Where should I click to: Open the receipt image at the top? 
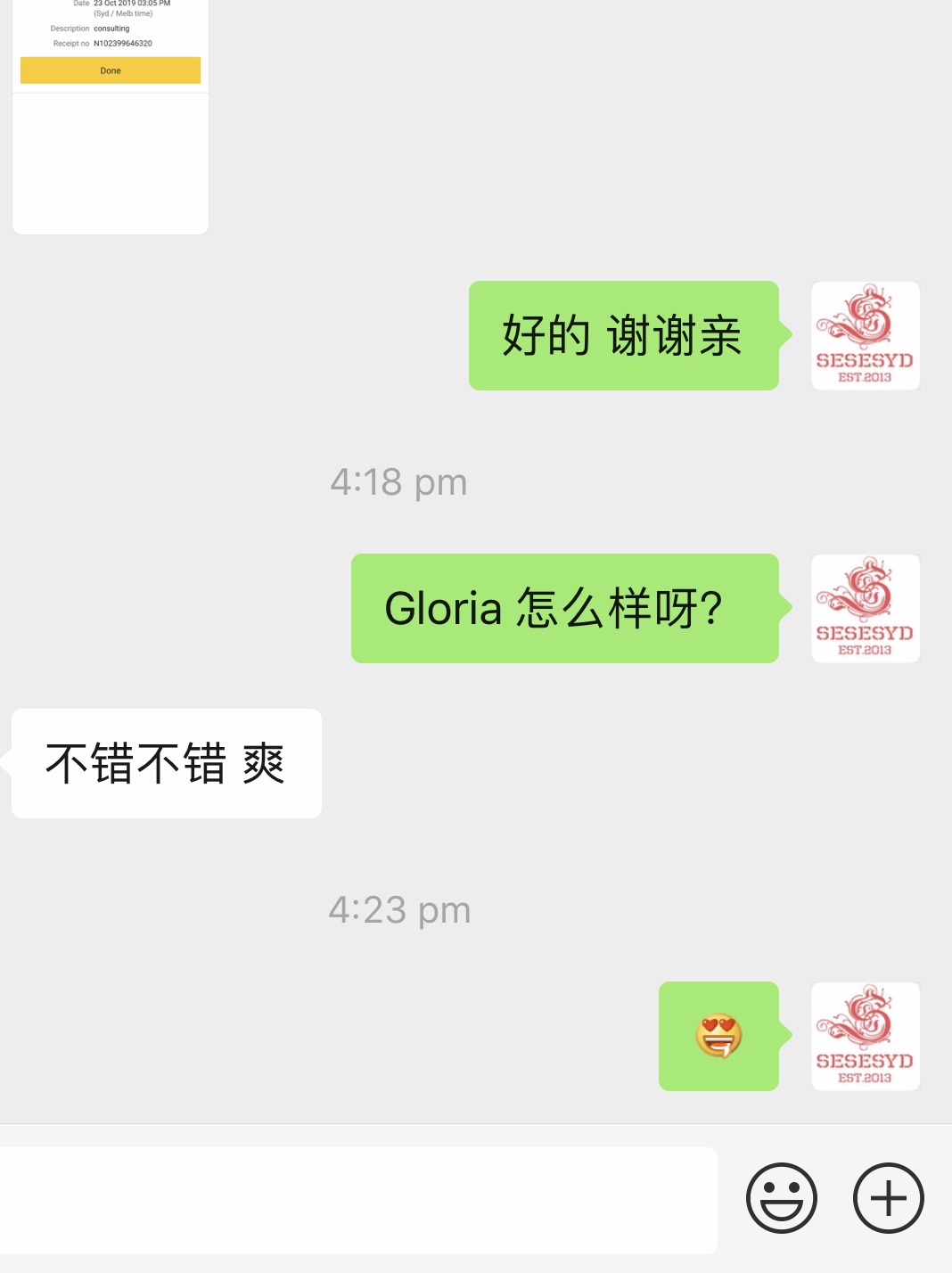[111, 116]
